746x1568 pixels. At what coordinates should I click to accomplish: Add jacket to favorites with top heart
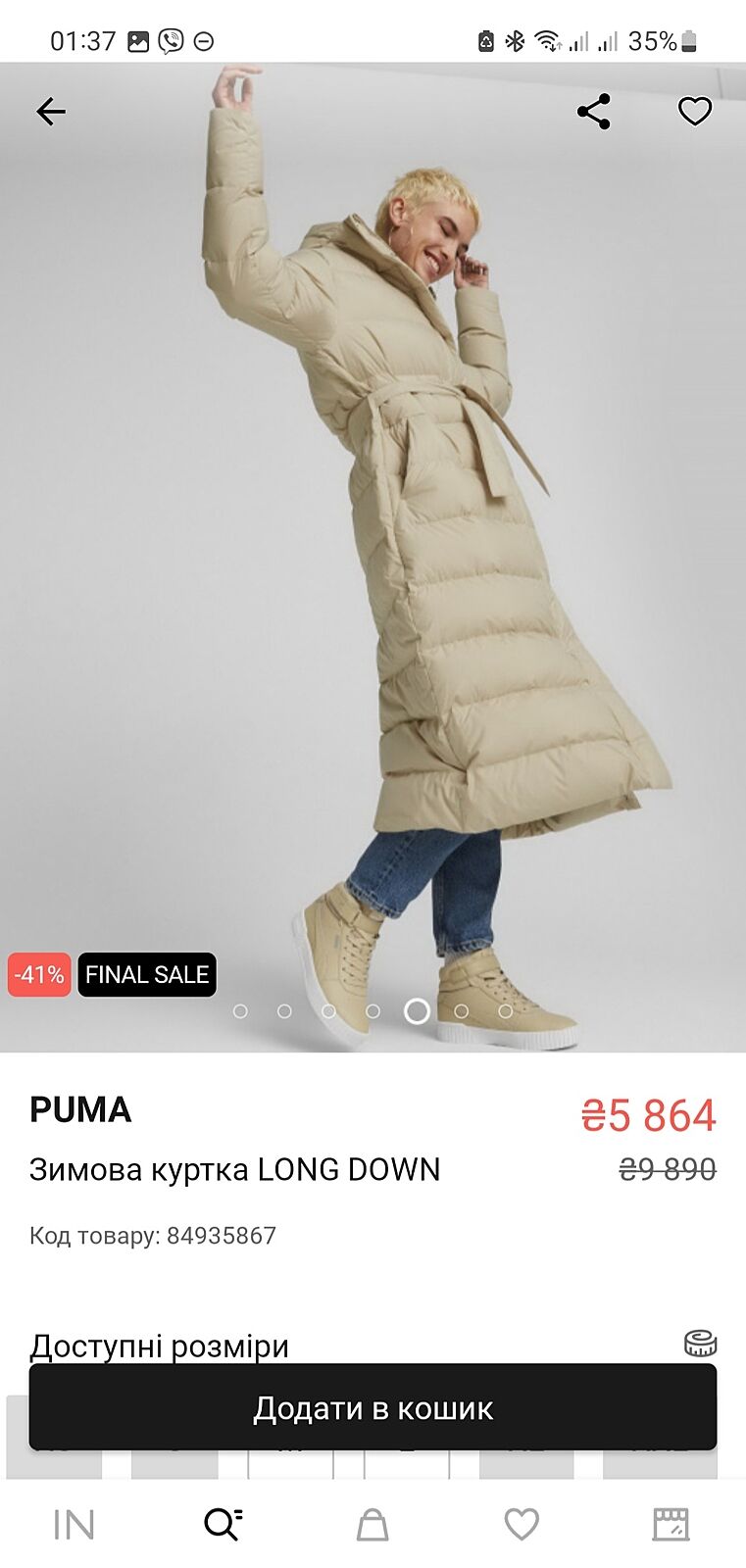[695, 112]
